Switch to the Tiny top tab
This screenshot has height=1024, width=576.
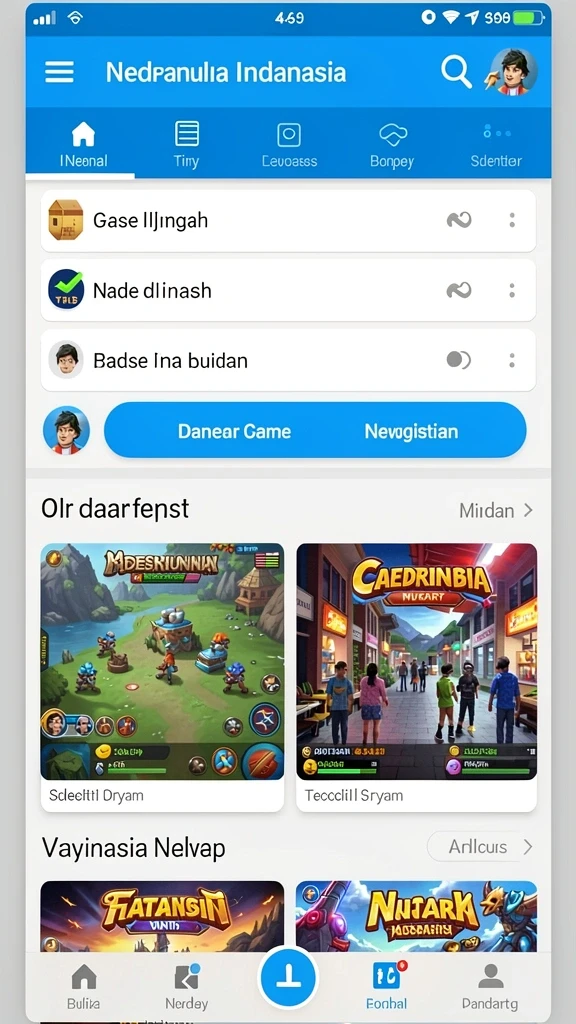(x=186, y=144)
